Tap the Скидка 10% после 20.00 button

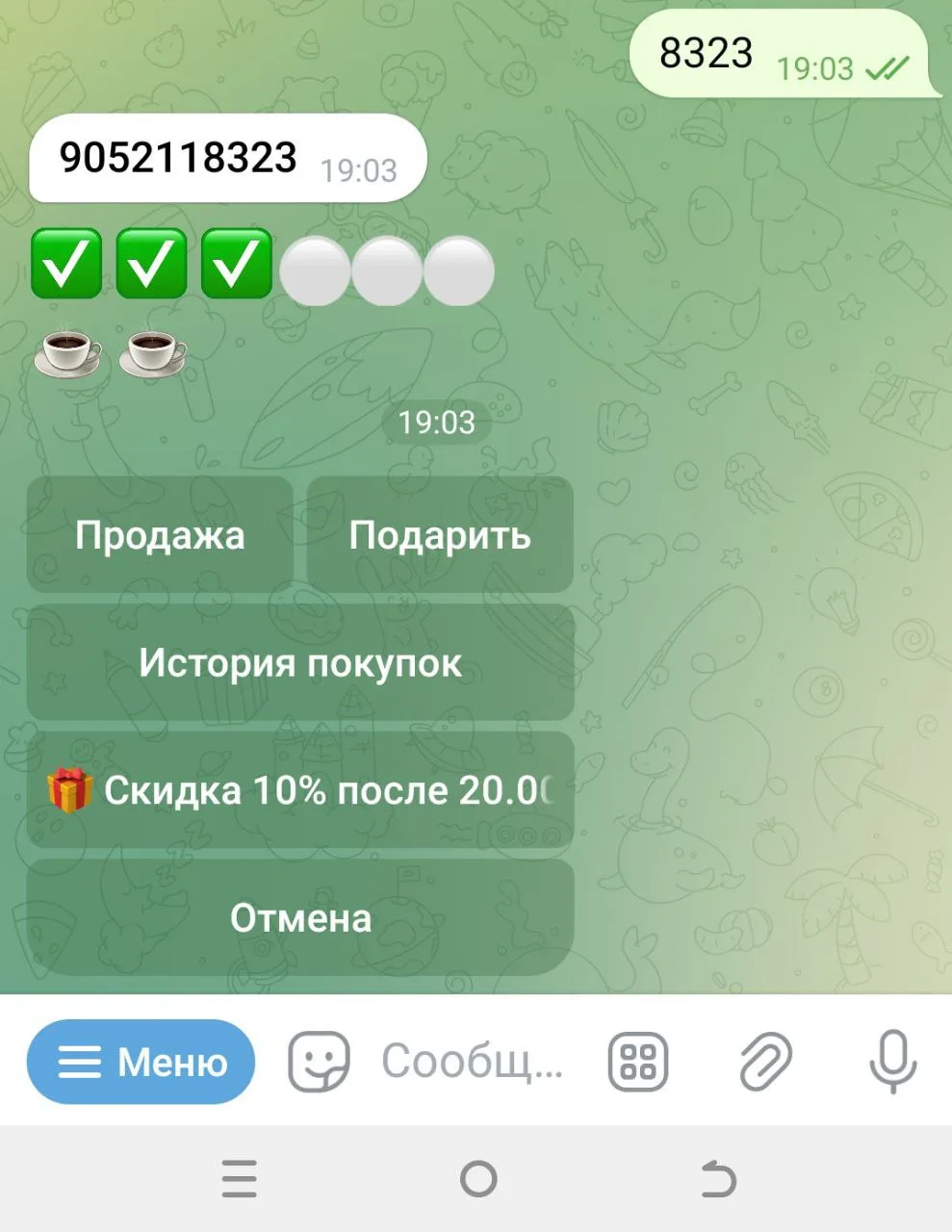pyautogui.click(x=300, y=791)
